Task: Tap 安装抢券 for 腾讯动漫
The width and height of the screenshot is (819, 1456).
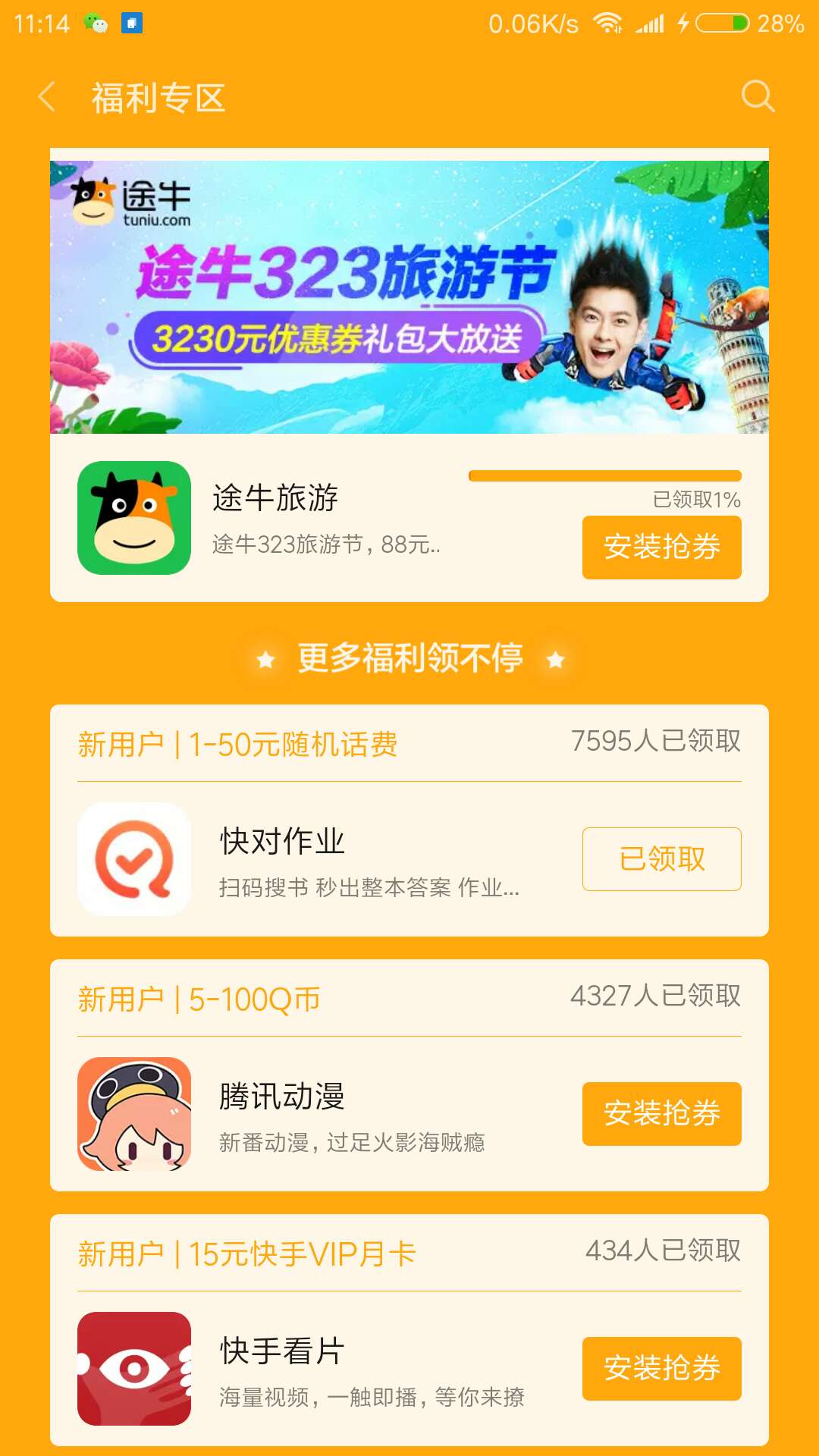Action: pyautogui.click(x=661, y=1113)
